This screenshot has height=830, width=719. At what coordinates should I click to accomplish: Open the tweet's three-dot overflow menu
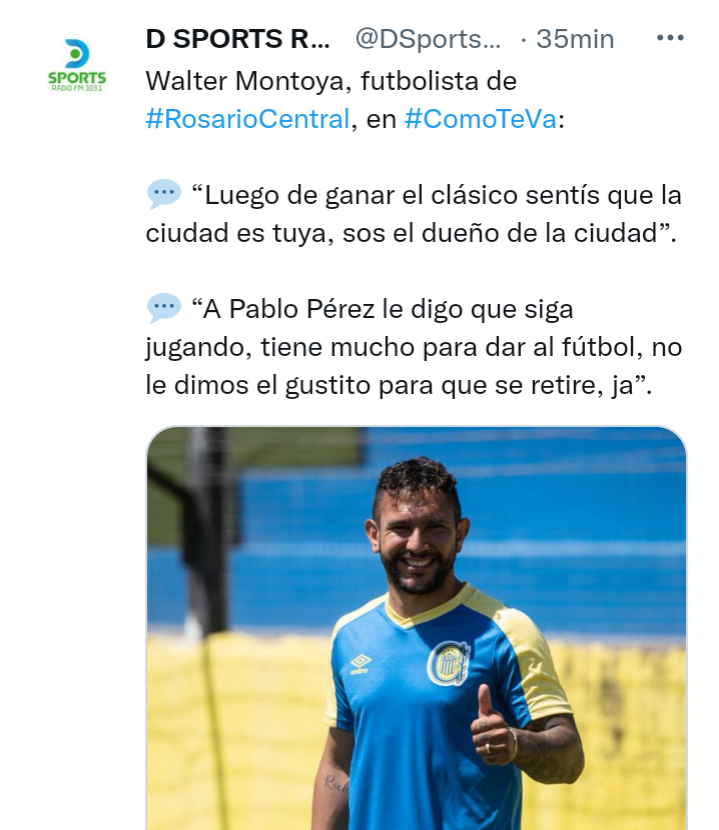669,38
